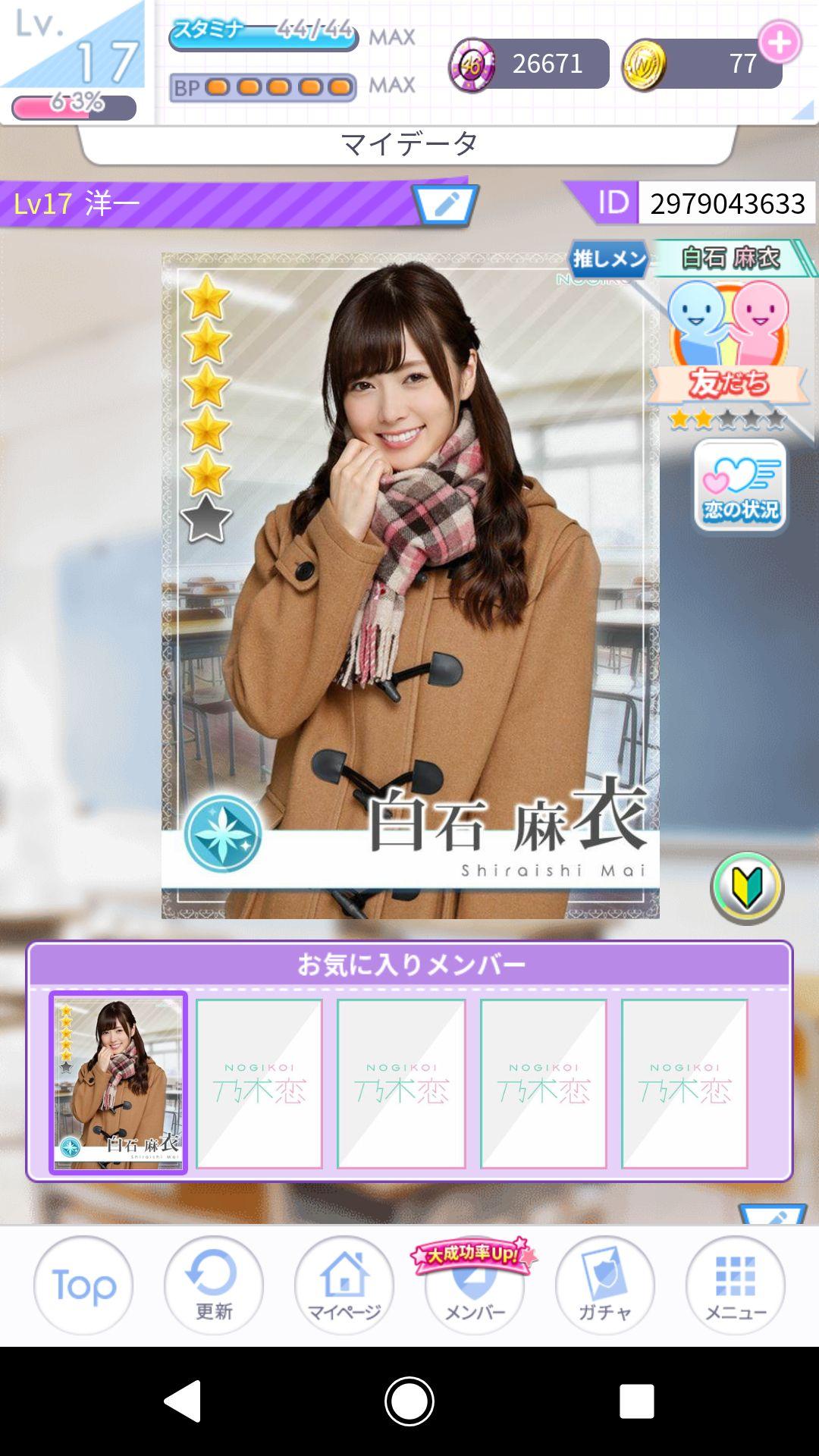
Task: Edit the player name 洋一
Action: (x=445, y=204)
